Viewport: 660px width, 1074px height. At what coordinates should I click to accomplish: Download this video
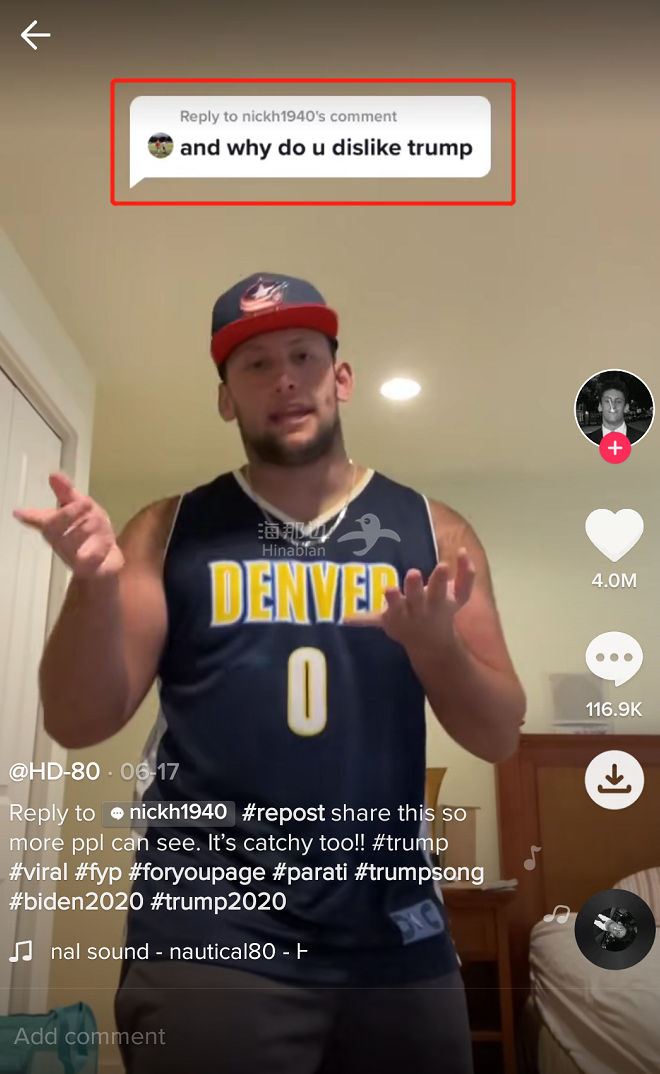pos(614,780)
